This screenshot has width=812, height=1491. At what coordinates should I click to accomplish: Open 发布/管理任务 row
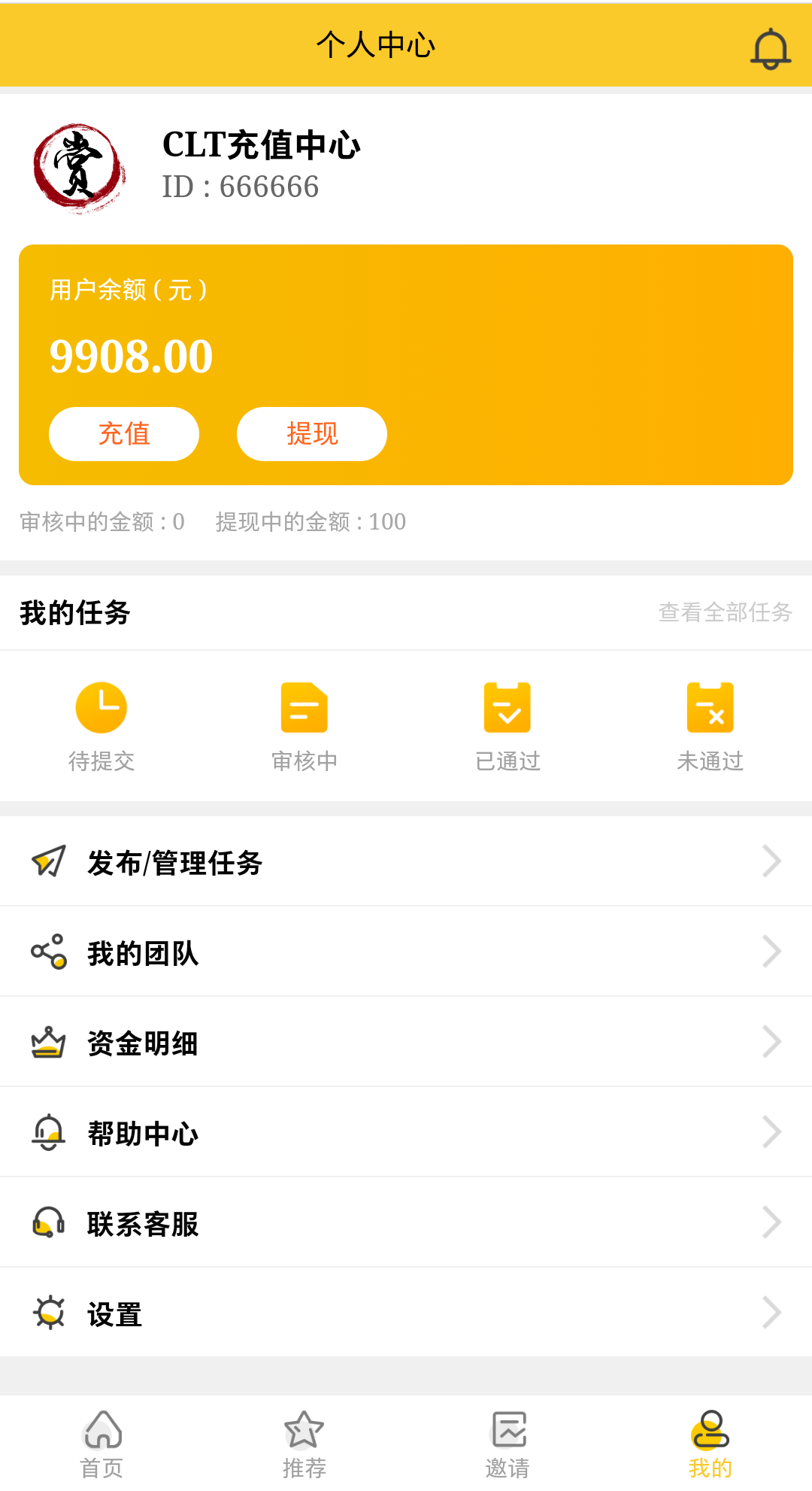click(406, 861)
